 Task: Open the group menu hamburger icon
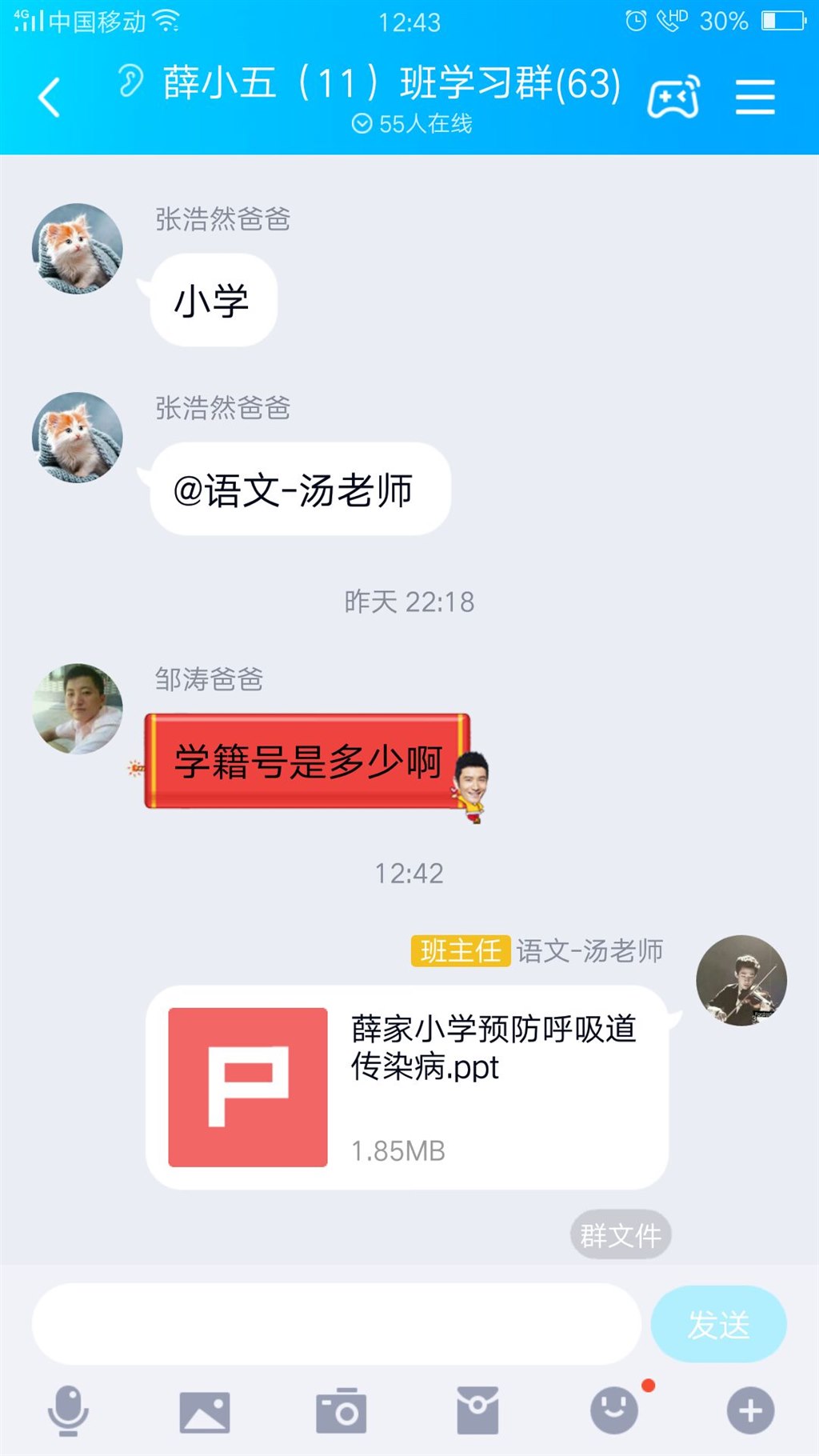click(755, 98)
